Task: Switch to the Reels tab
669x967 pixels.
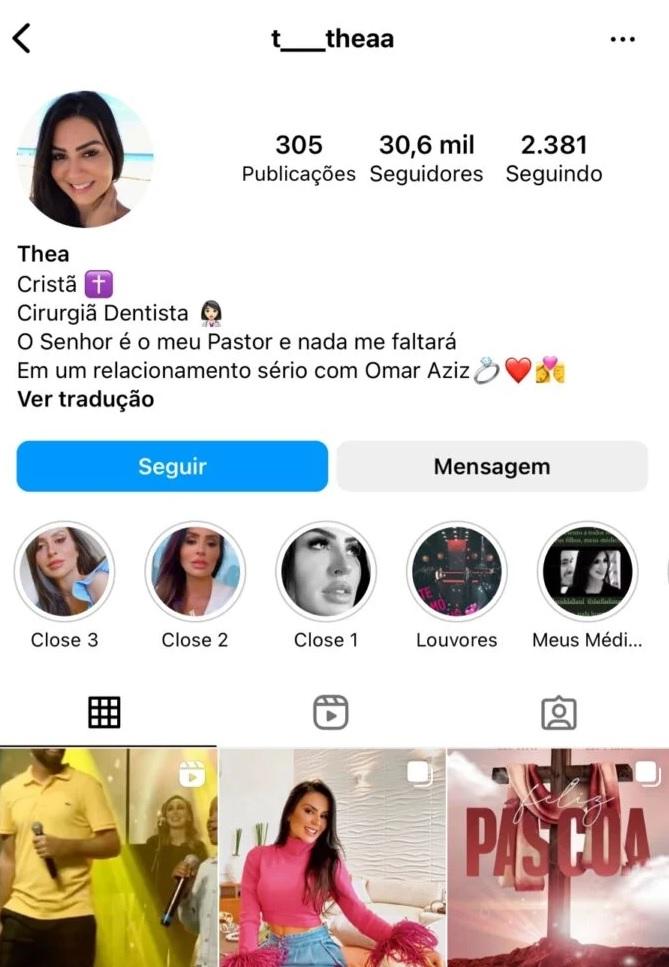Action: (x=330, y=712)
